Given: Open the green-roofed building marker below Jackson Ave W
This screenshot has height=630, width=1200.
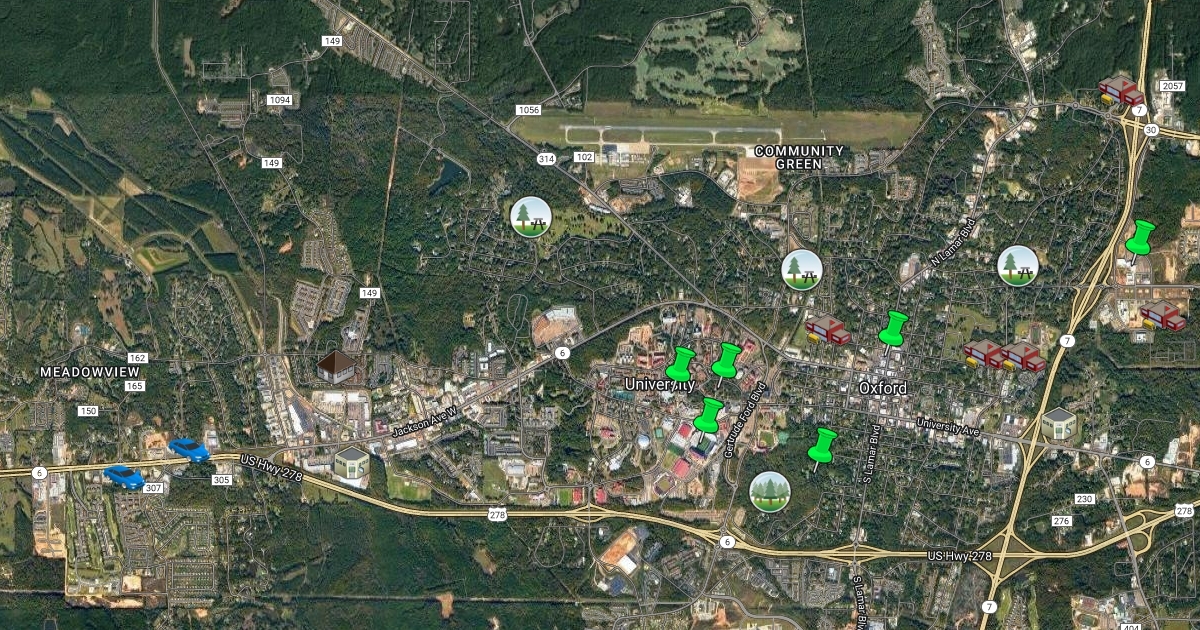Looking at the screenshot, I should 351,465.
